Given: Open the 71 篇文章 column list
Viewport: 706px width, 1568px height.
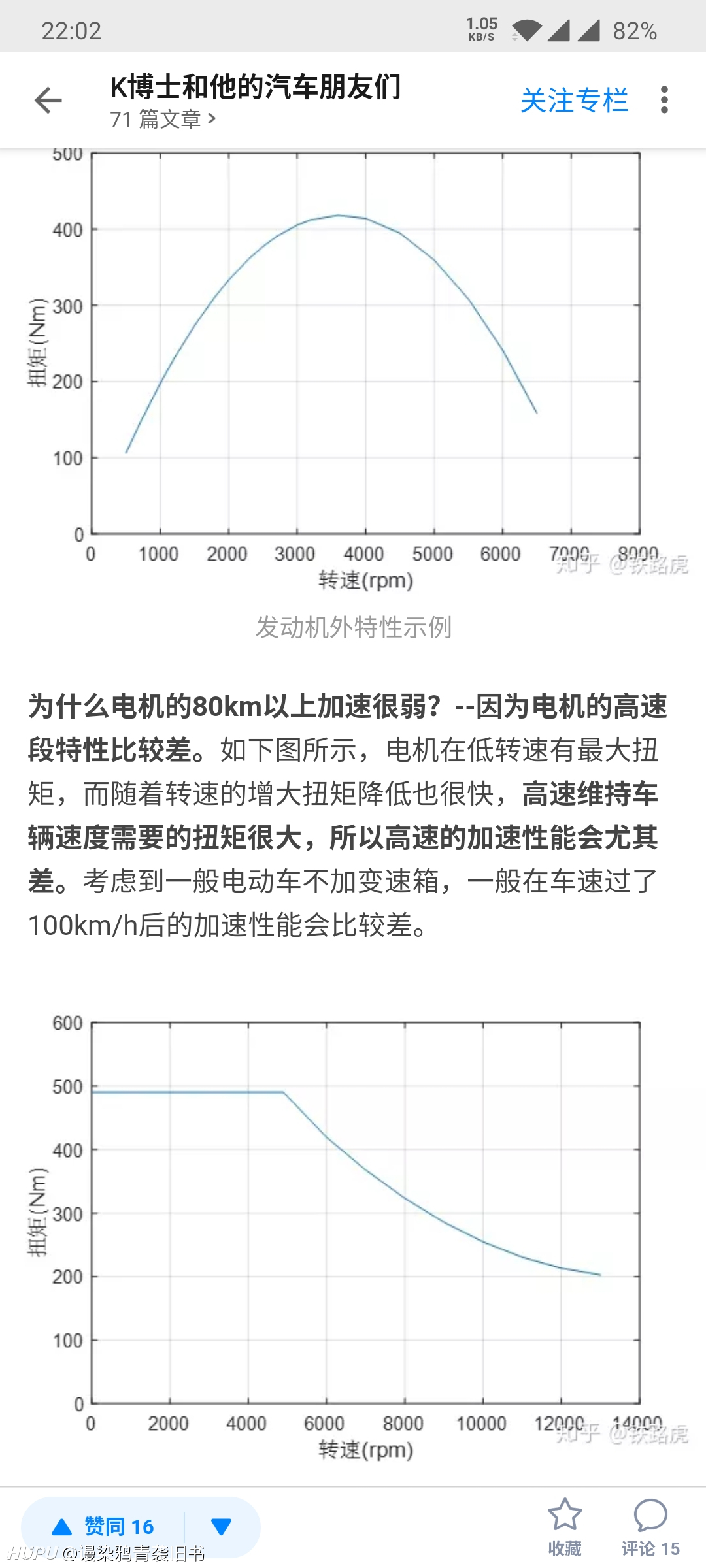Looking at the screenshot, I should pyautogui.click(x=163, y=120).
